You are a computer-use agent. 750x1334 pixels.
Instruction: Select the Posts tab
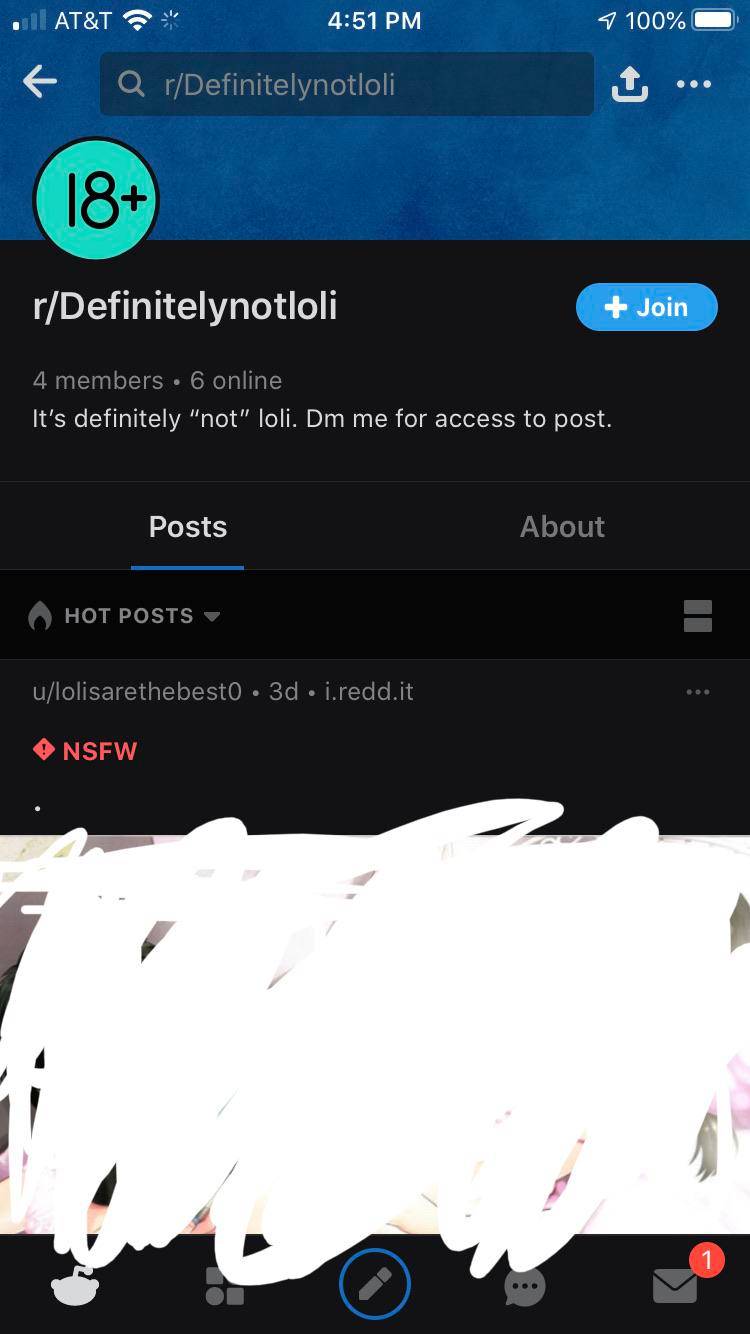coord(188,527)
